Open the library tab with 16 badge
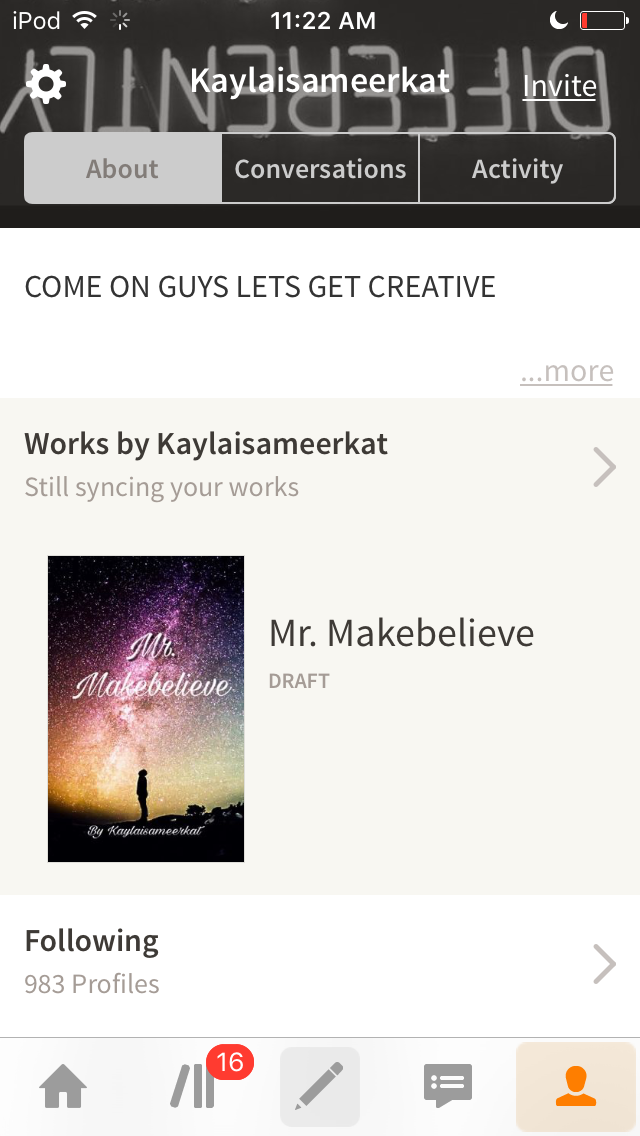The height and width of the screenshot is (1136, 640). point(193,1086)
